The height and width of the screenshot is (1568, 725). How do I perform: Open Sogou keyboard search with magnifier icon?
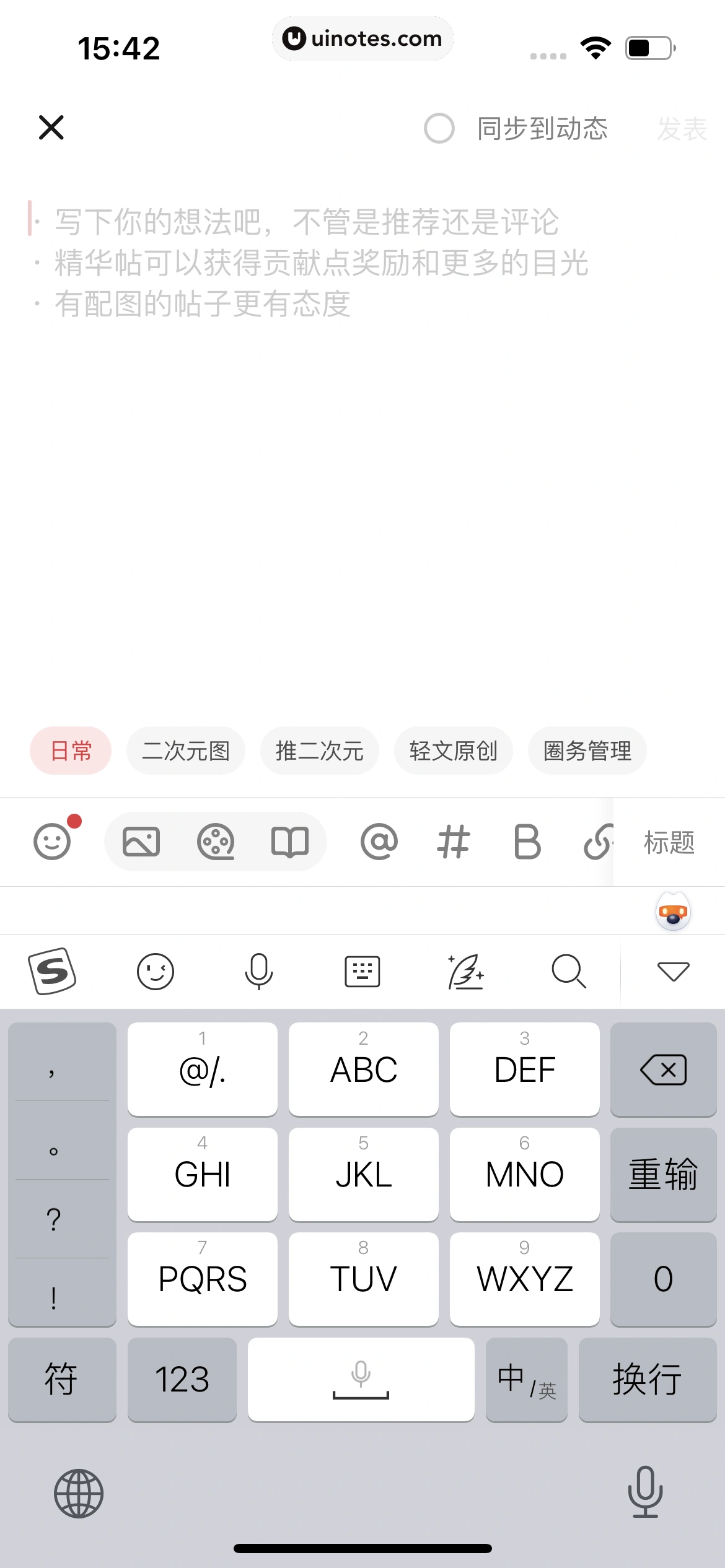tap(568, 970)
